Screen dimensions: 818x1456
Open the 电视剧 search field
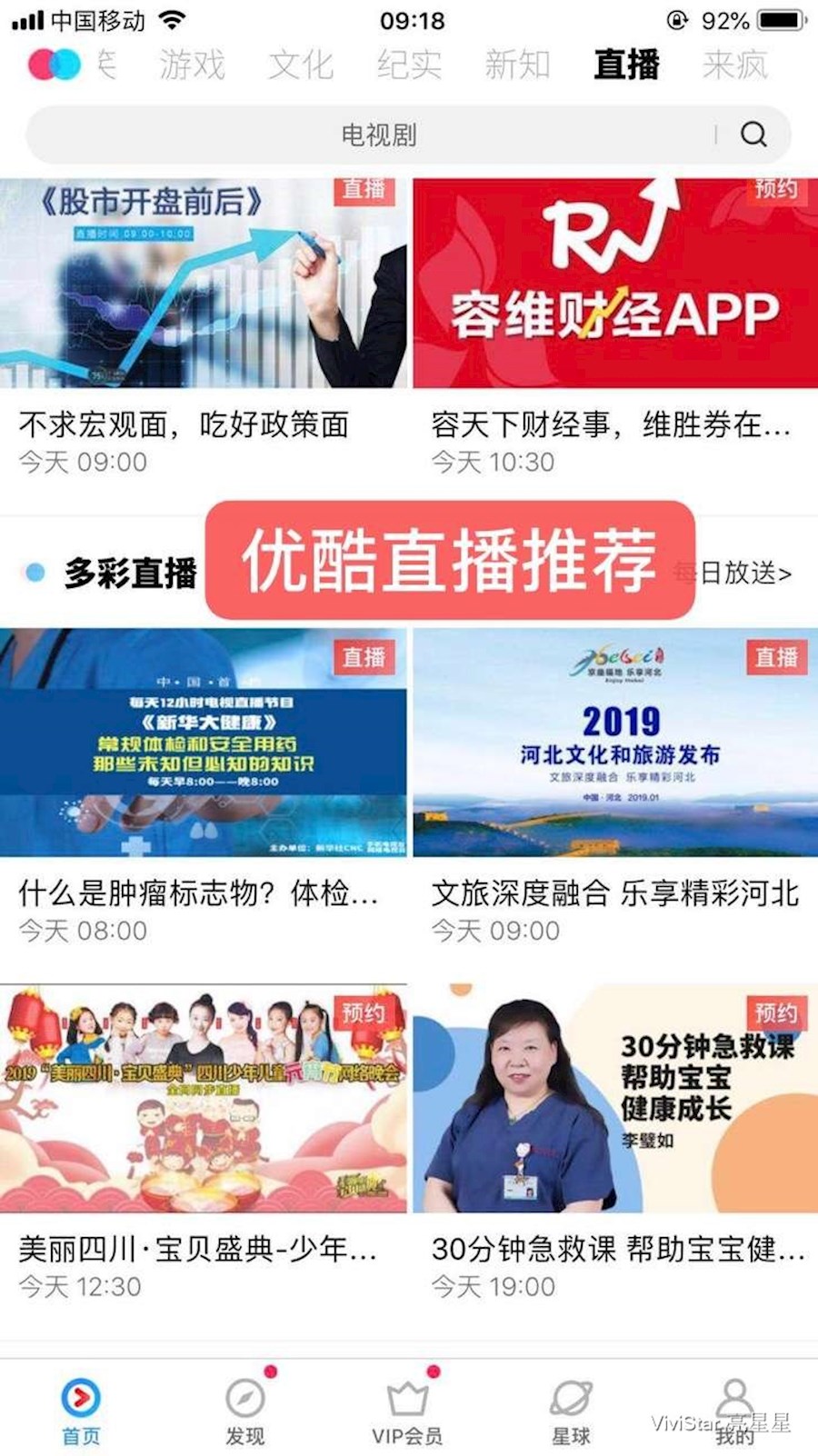click(x=378, y=135)
